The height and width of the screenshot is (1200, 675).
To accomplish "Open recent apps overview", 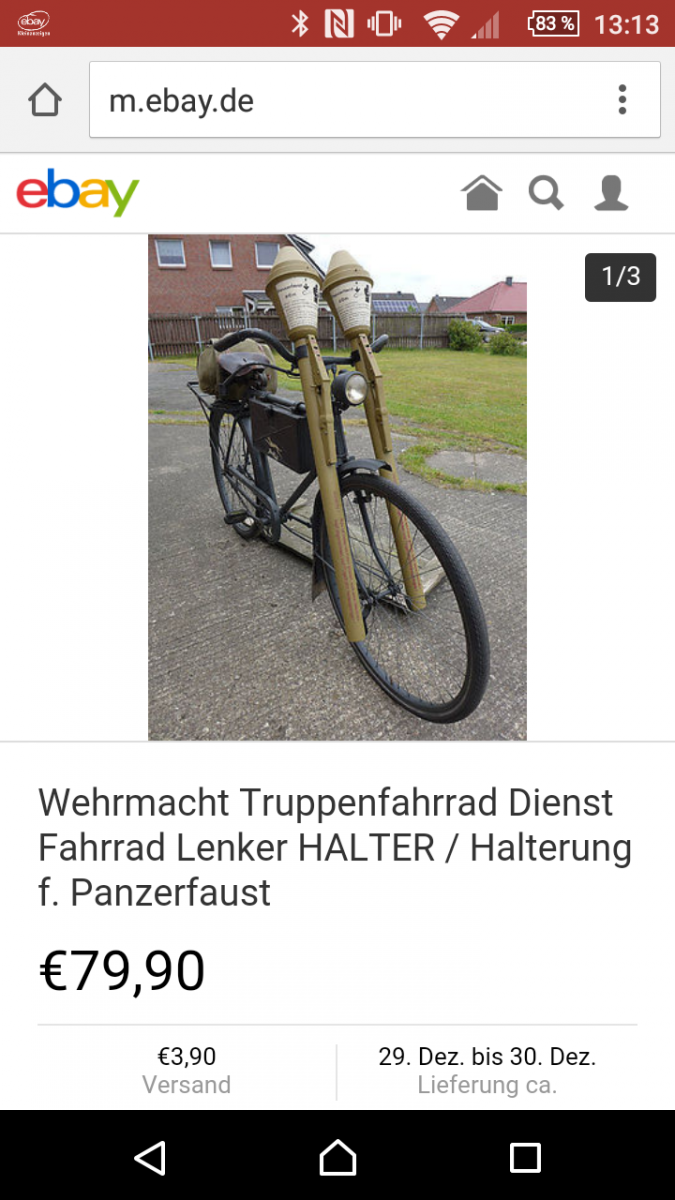I will coord(525,1157).
